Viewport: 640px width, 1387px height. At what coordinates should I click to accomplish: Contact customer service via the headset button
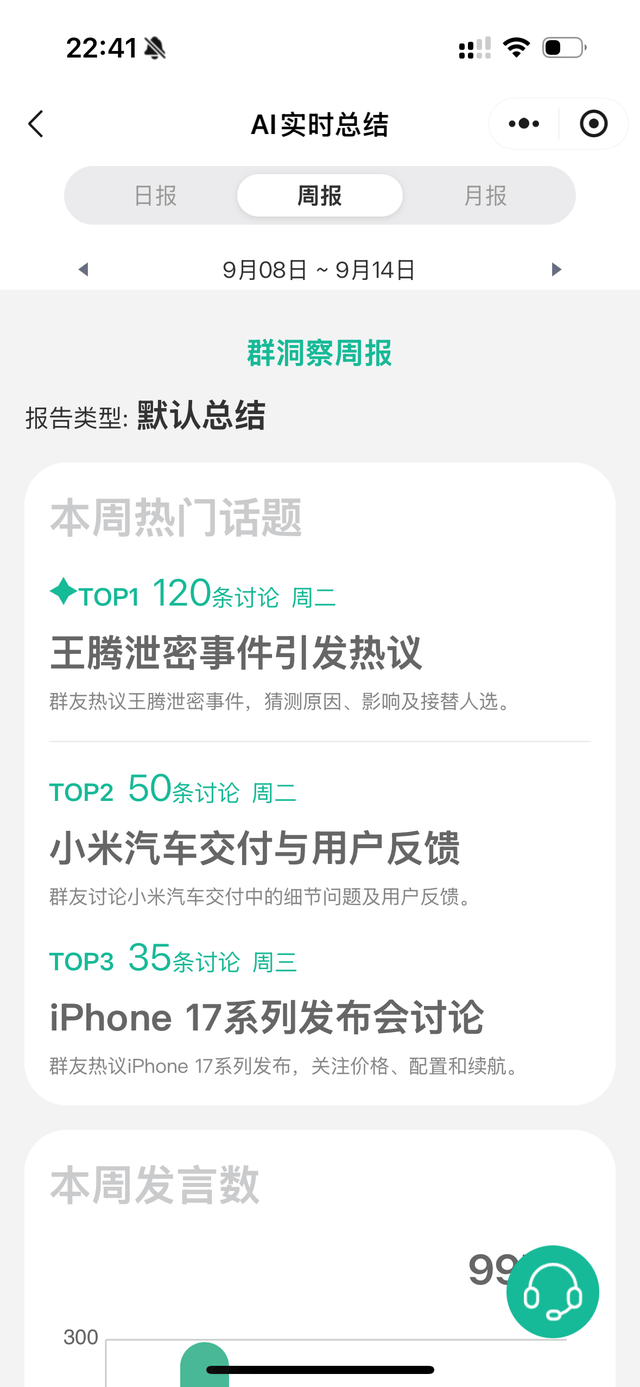(553, 1292)
